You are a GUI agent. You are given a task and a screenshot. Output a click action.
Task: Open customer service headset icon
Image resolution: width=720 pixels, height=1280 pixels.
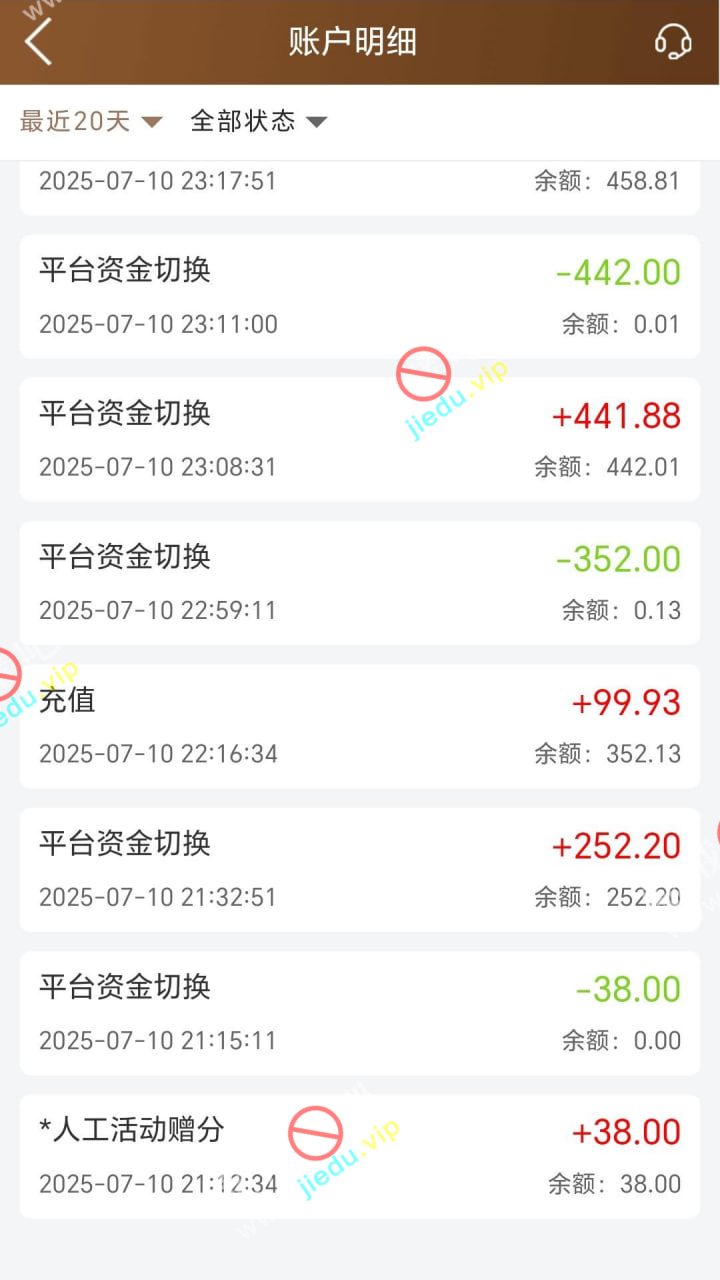point(673,42)
